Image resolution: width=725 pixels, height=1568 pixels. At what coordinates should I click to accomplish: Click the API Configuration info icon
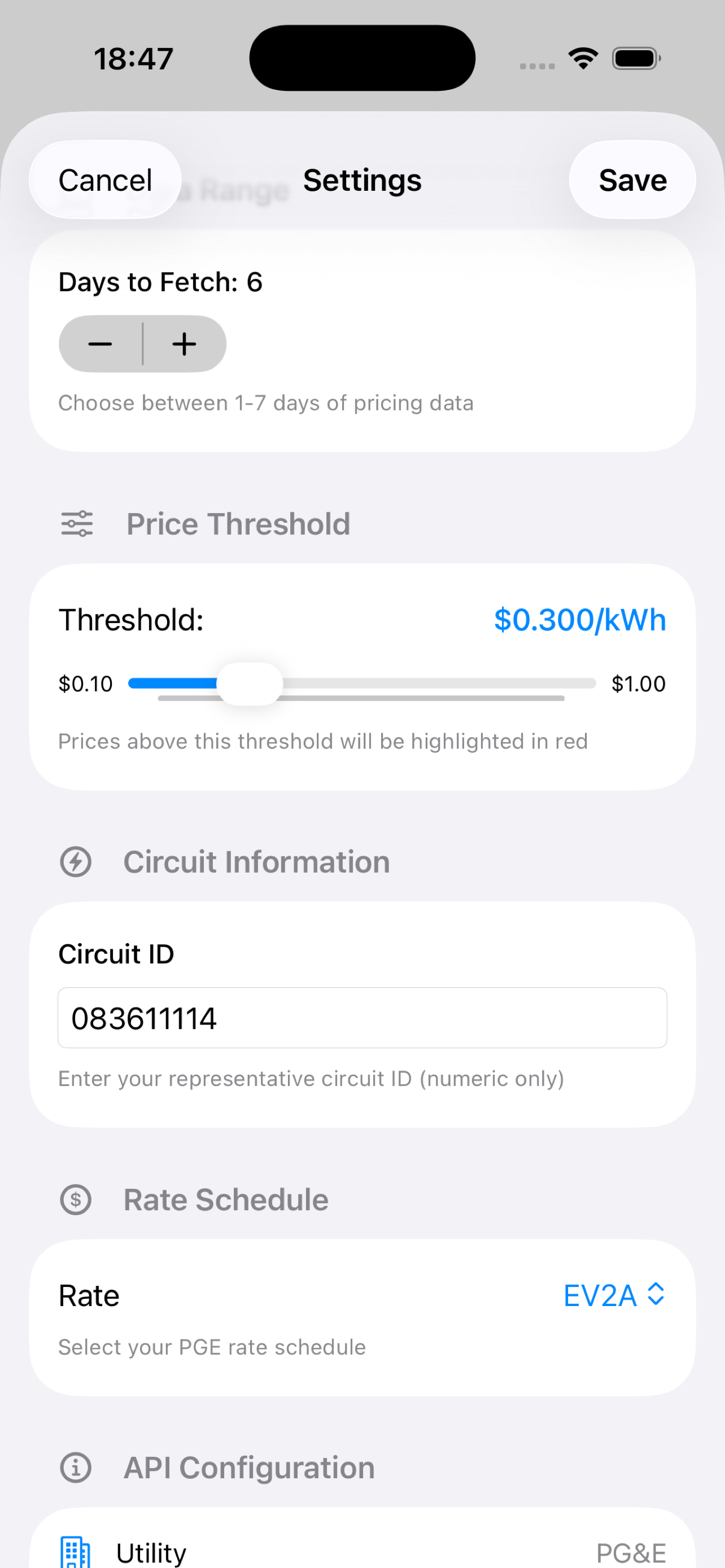tap(75, 1467)
